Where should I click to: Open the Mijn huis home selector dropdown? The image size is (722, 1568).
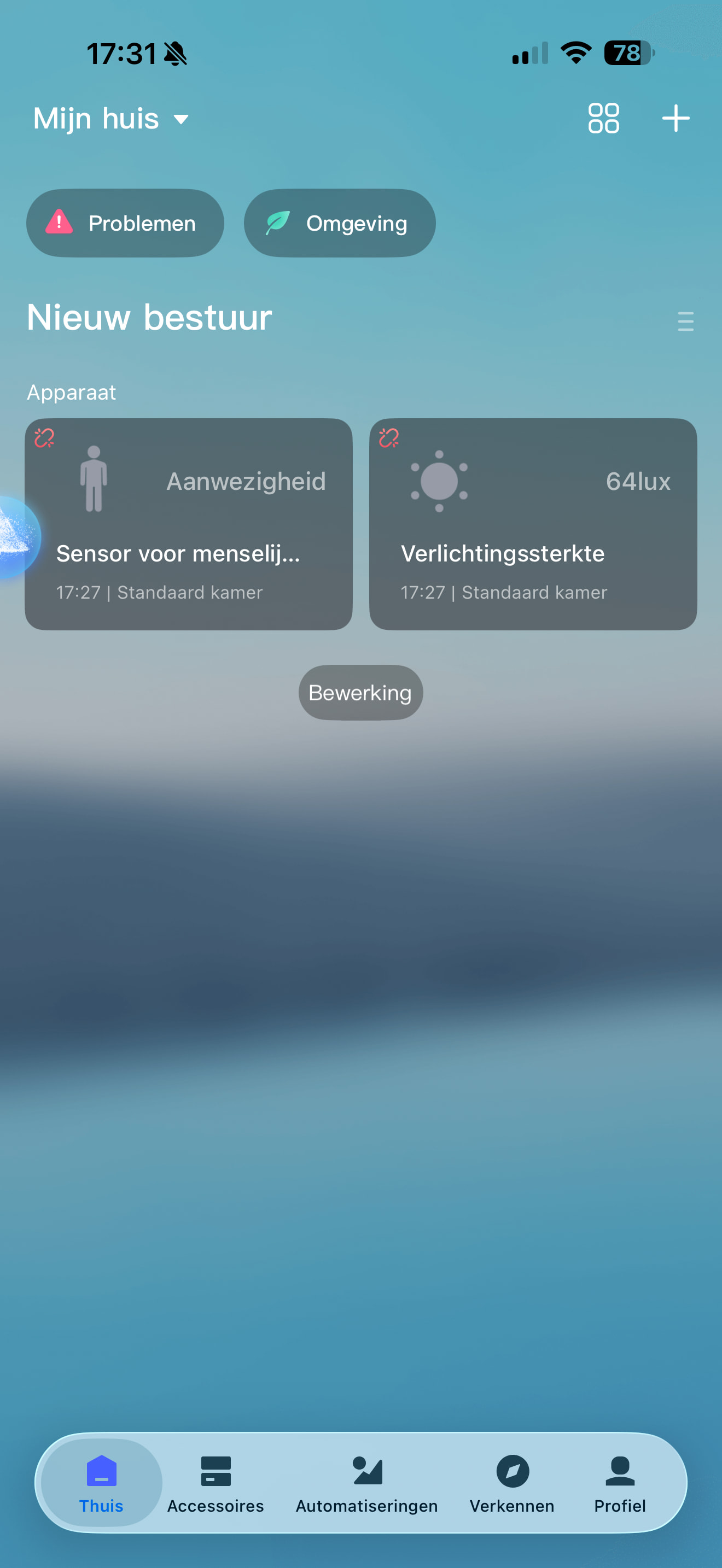click(111, 119)
